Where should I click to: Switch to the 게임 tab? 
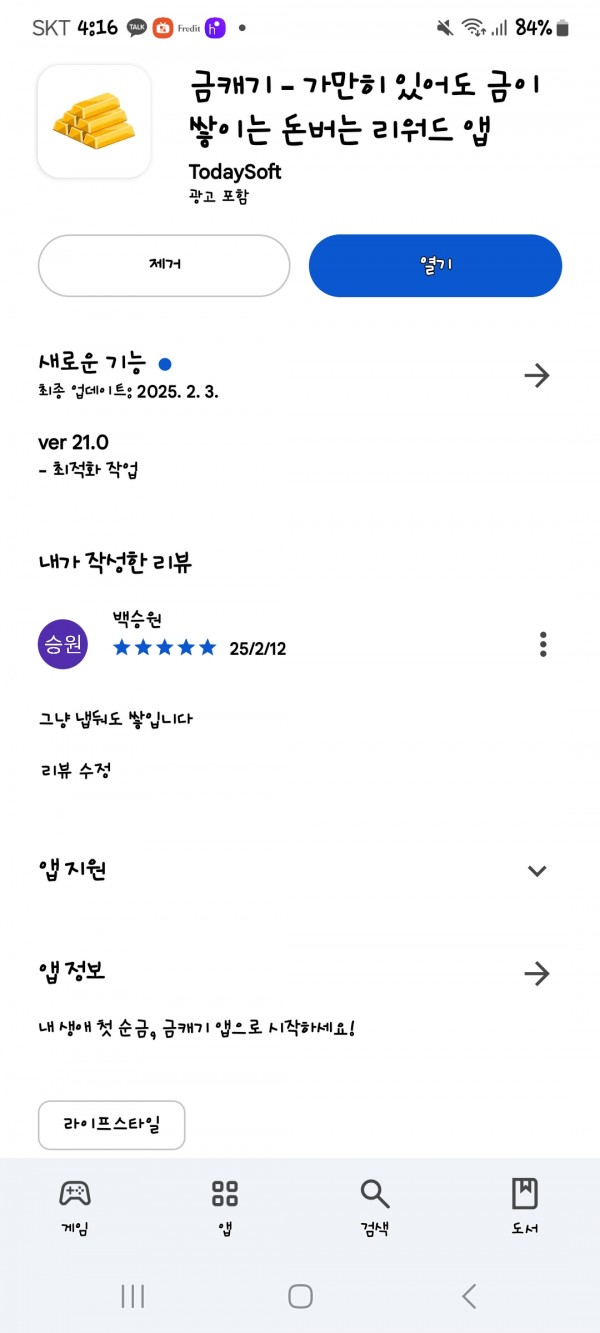point(75,1206)
